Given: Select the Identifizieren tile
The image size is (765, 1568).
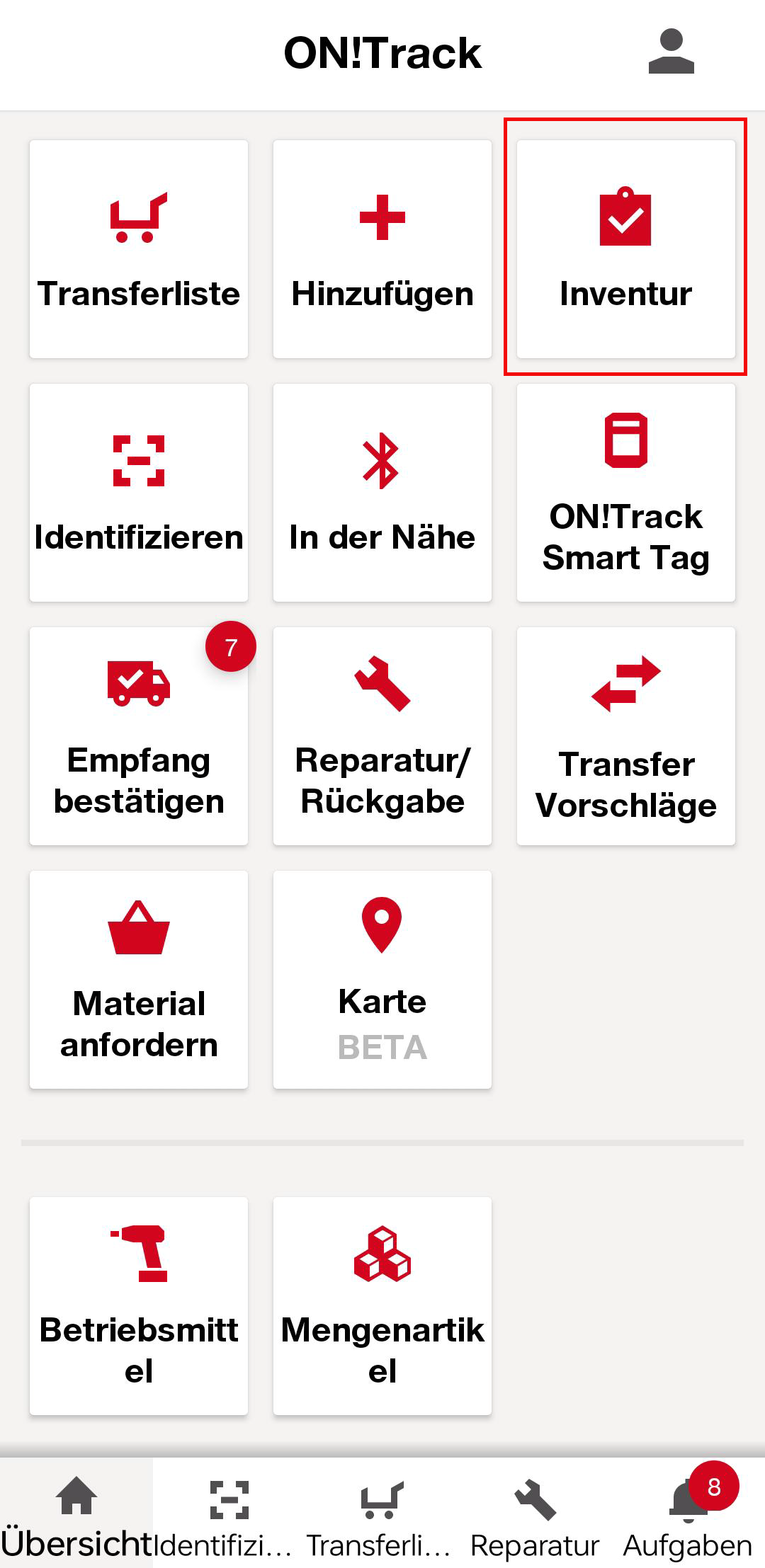Looking at the screenshot, I should 139,493.
